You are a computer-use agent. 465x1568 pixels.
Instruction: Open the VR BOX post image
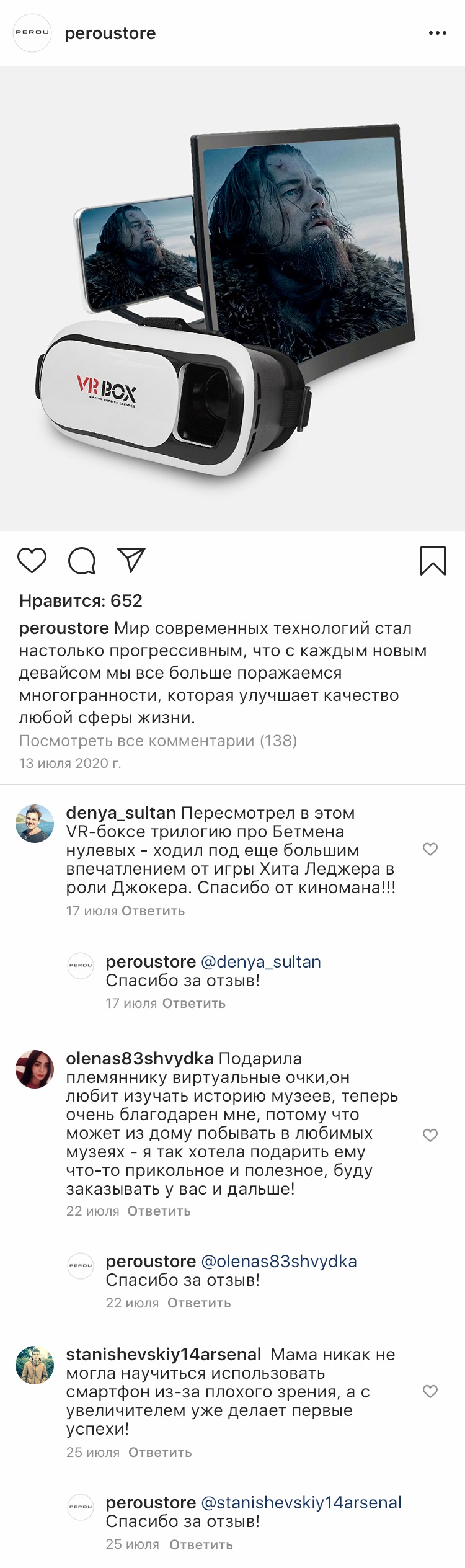pyautogui.click(x=232, y=298)
